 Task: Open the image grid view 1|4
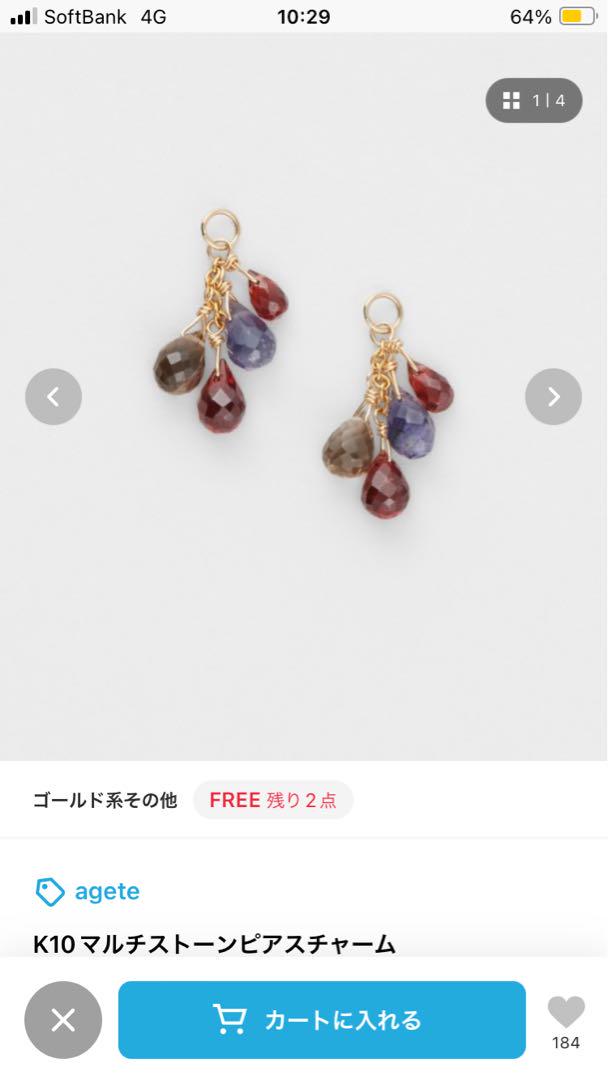click(x=534, y=101)
